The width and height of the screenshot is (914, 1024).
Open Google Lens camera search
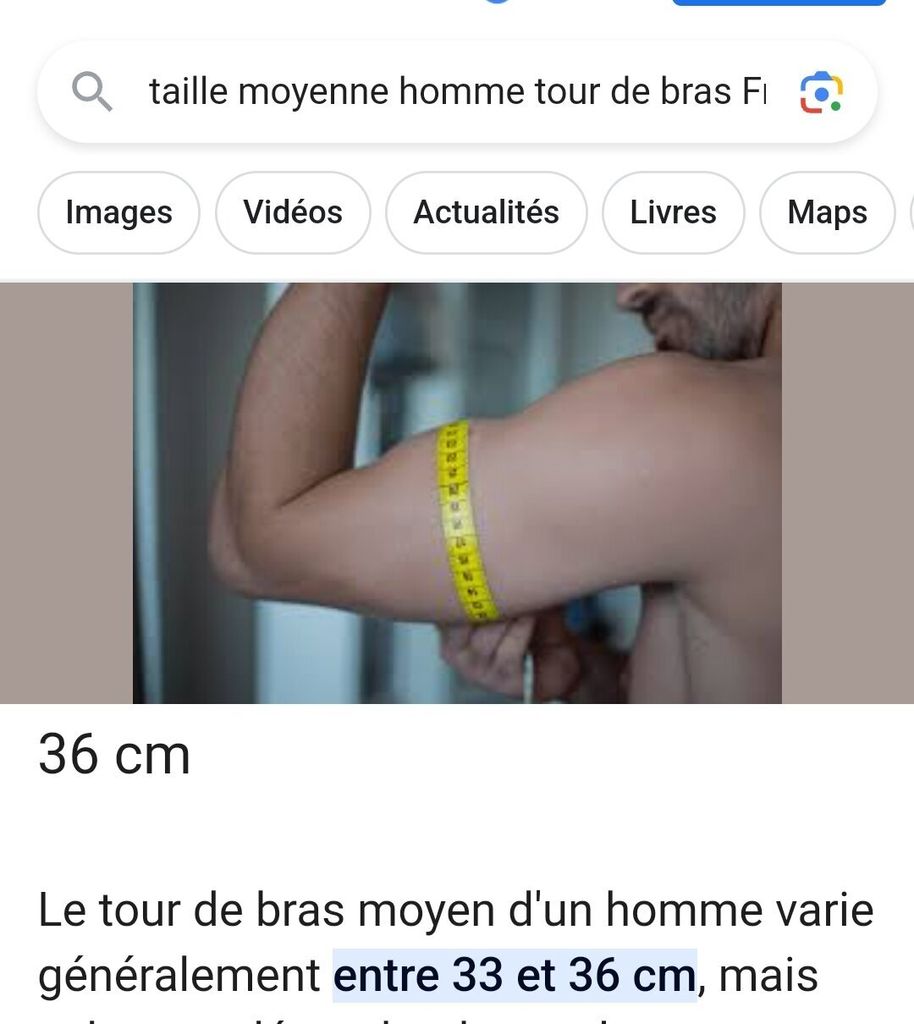tap(821, 92)
